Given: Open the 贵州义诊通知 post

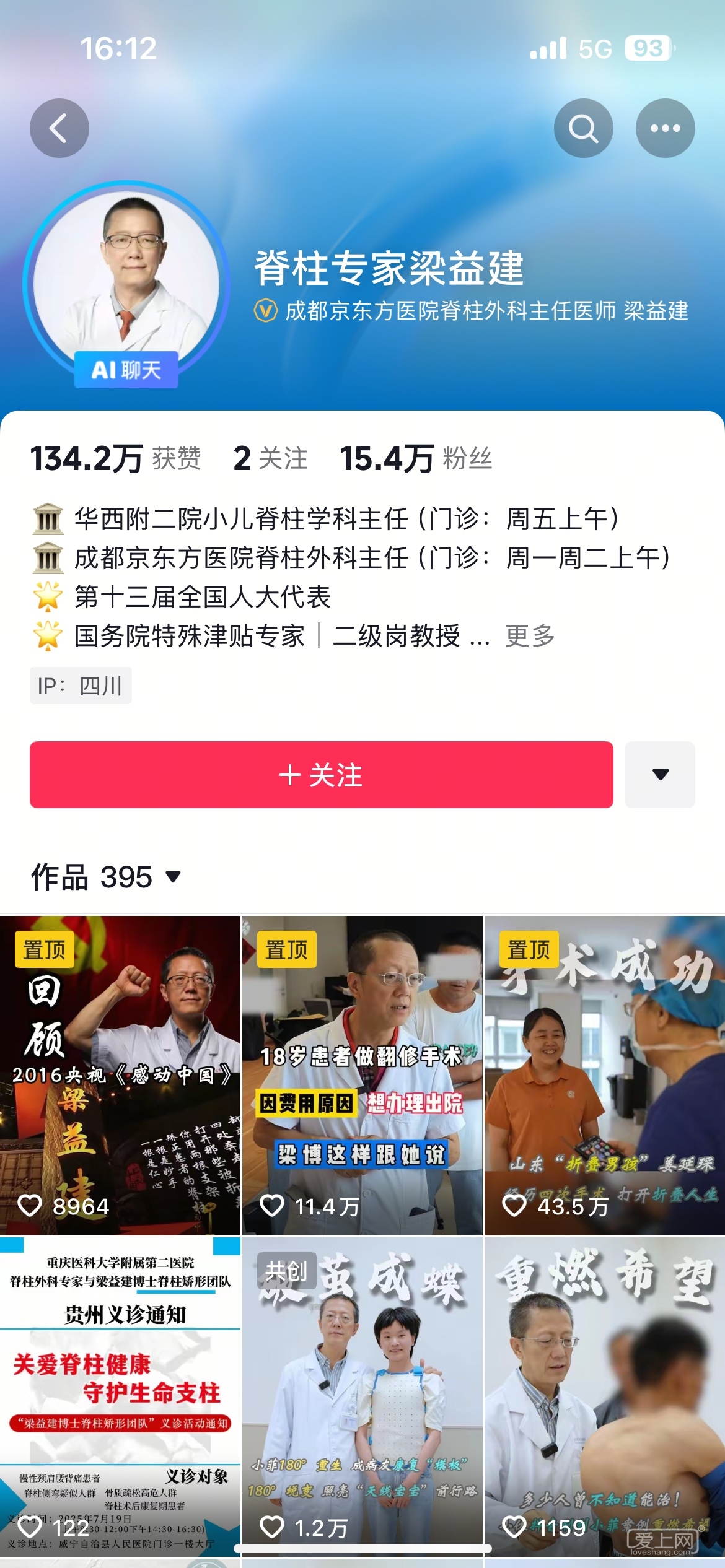Looking at the screenshot, I should point(120,1396).
